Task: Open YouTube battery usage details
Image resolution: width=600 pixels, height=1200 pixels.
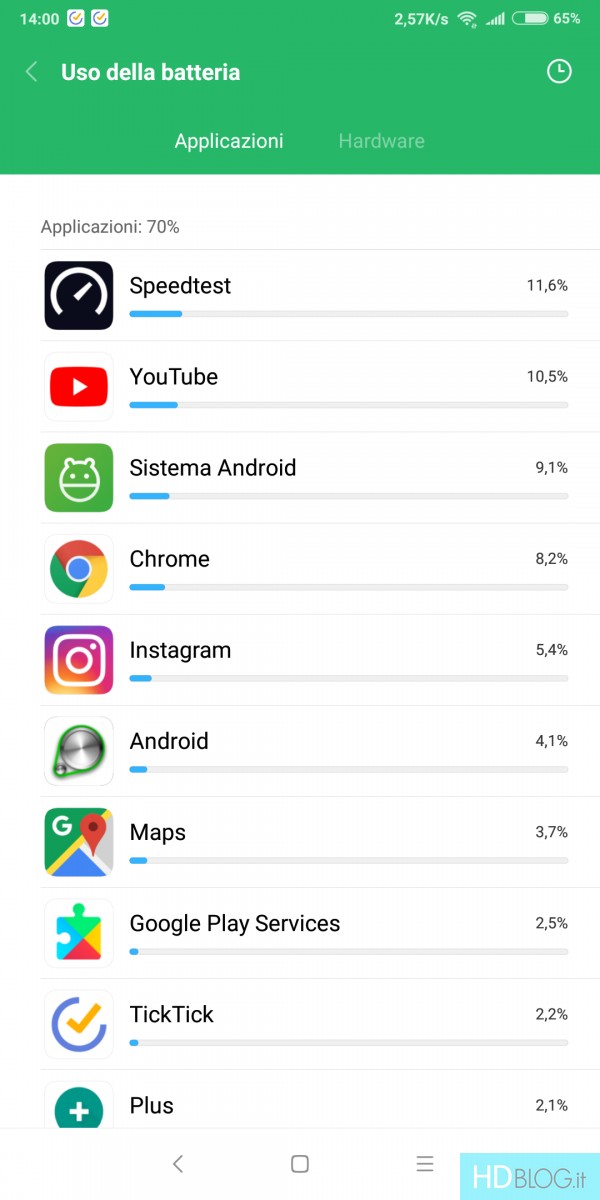Action: [x=300, y=386]
